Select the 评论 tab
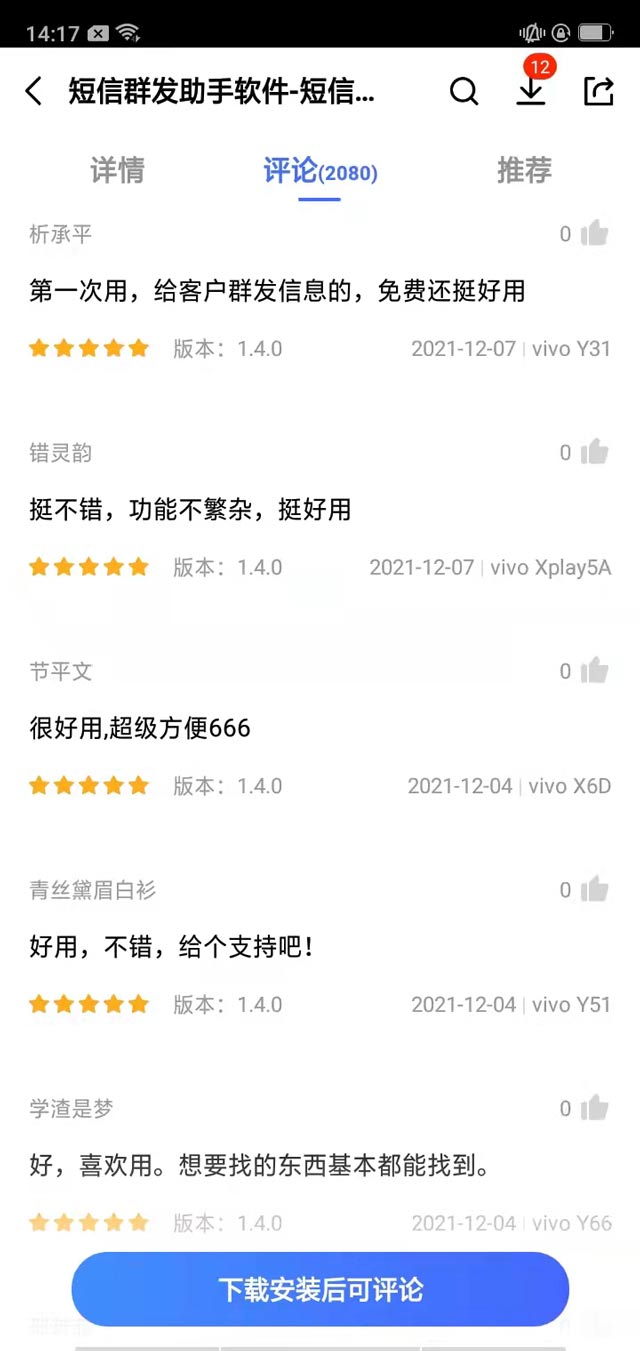This screenshot has width=640, height=1351. (x=320, y=171)
